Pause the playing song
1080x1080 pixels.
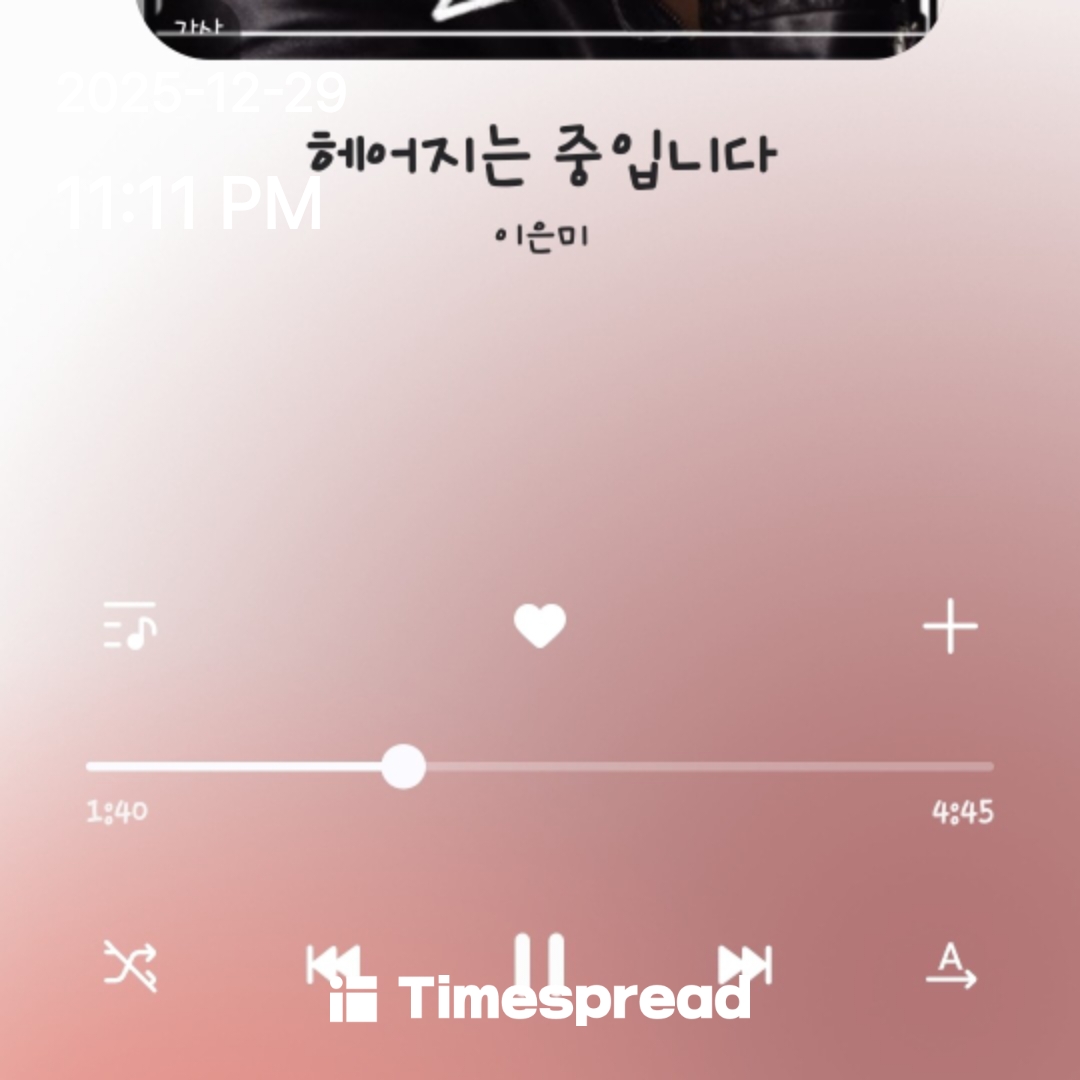coord(540,962)
